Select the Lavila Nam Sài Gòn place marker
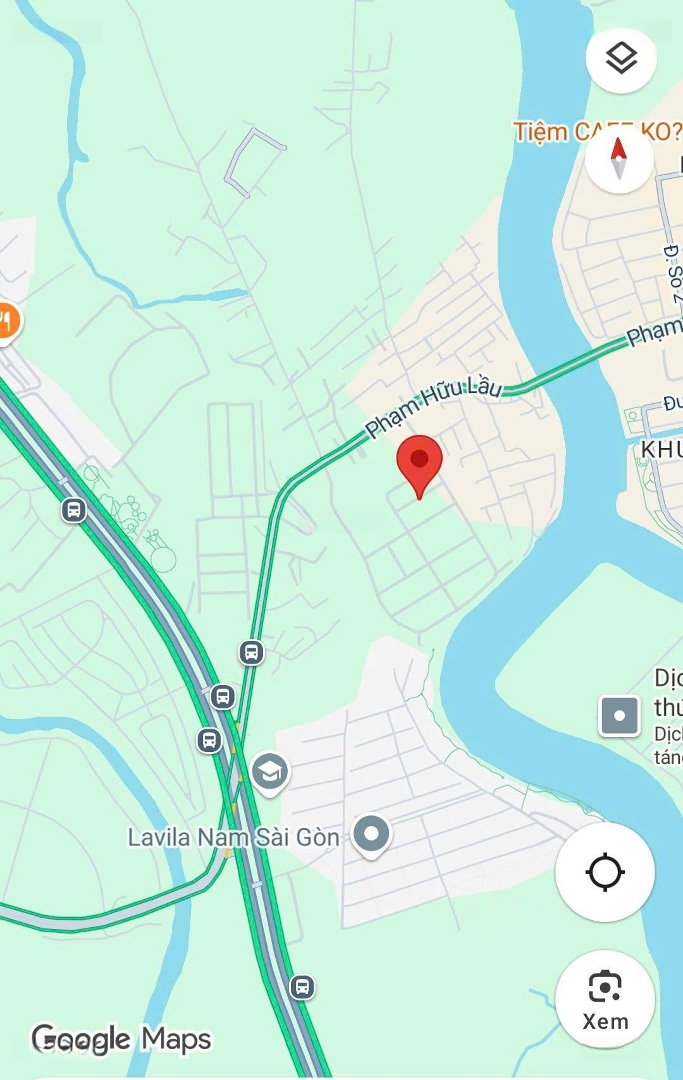The image size is (683, 1080). [373, 835]
